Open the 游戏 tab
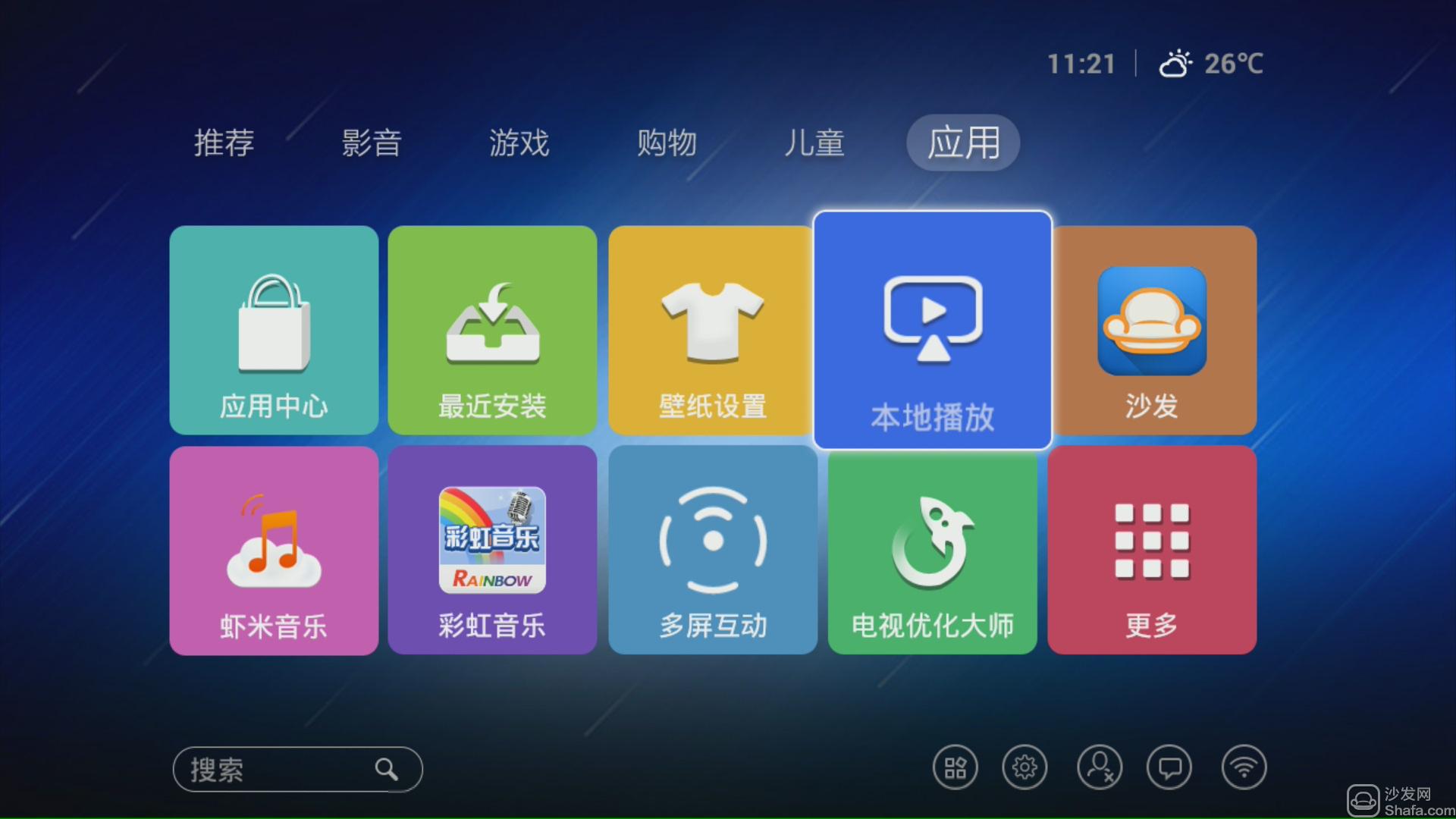The width and height of the screenshot is (1456, 819). click(519, 143)
